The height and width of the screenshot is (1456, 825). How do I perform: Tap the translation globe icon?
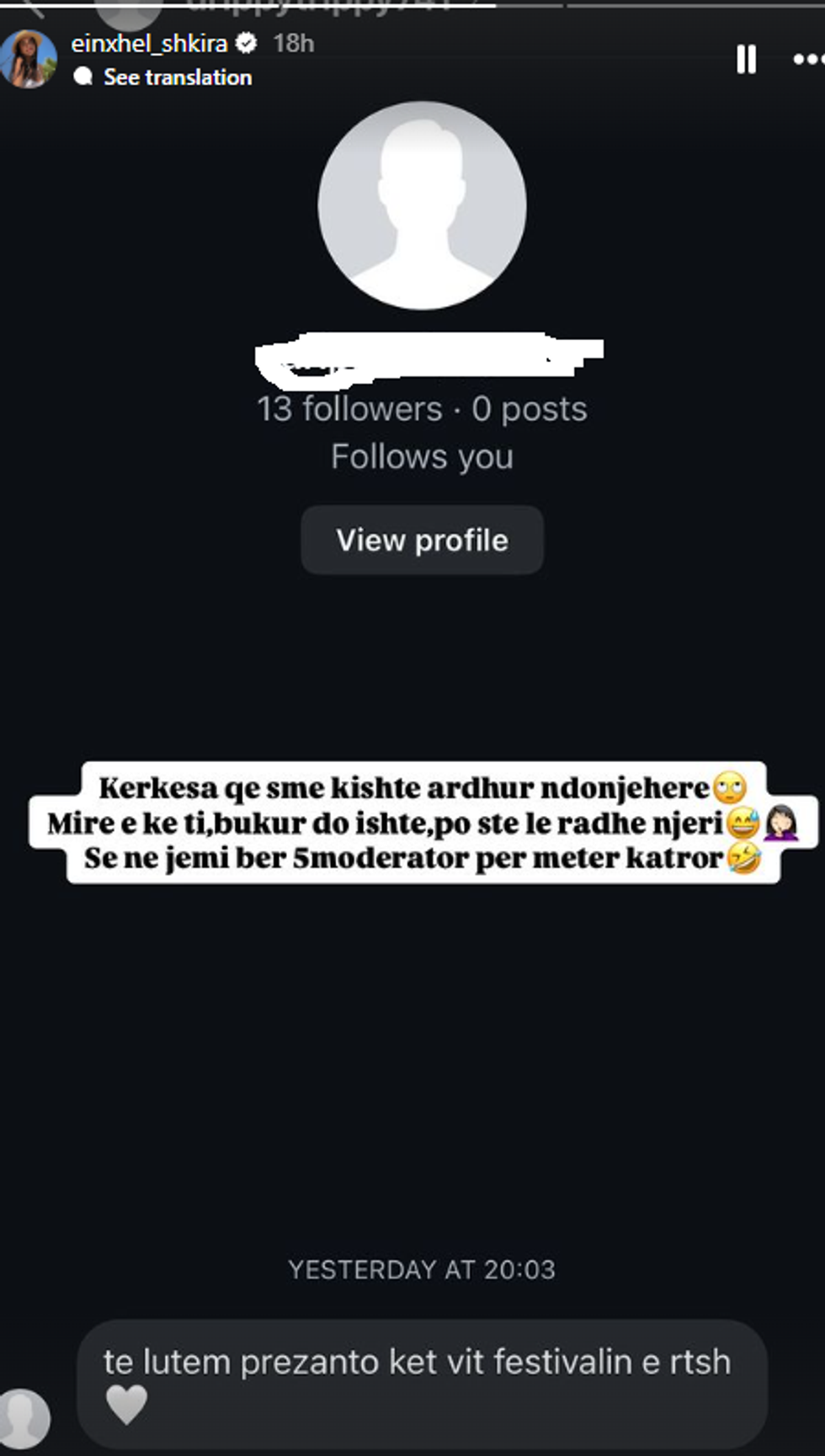(x=84, y=77)
